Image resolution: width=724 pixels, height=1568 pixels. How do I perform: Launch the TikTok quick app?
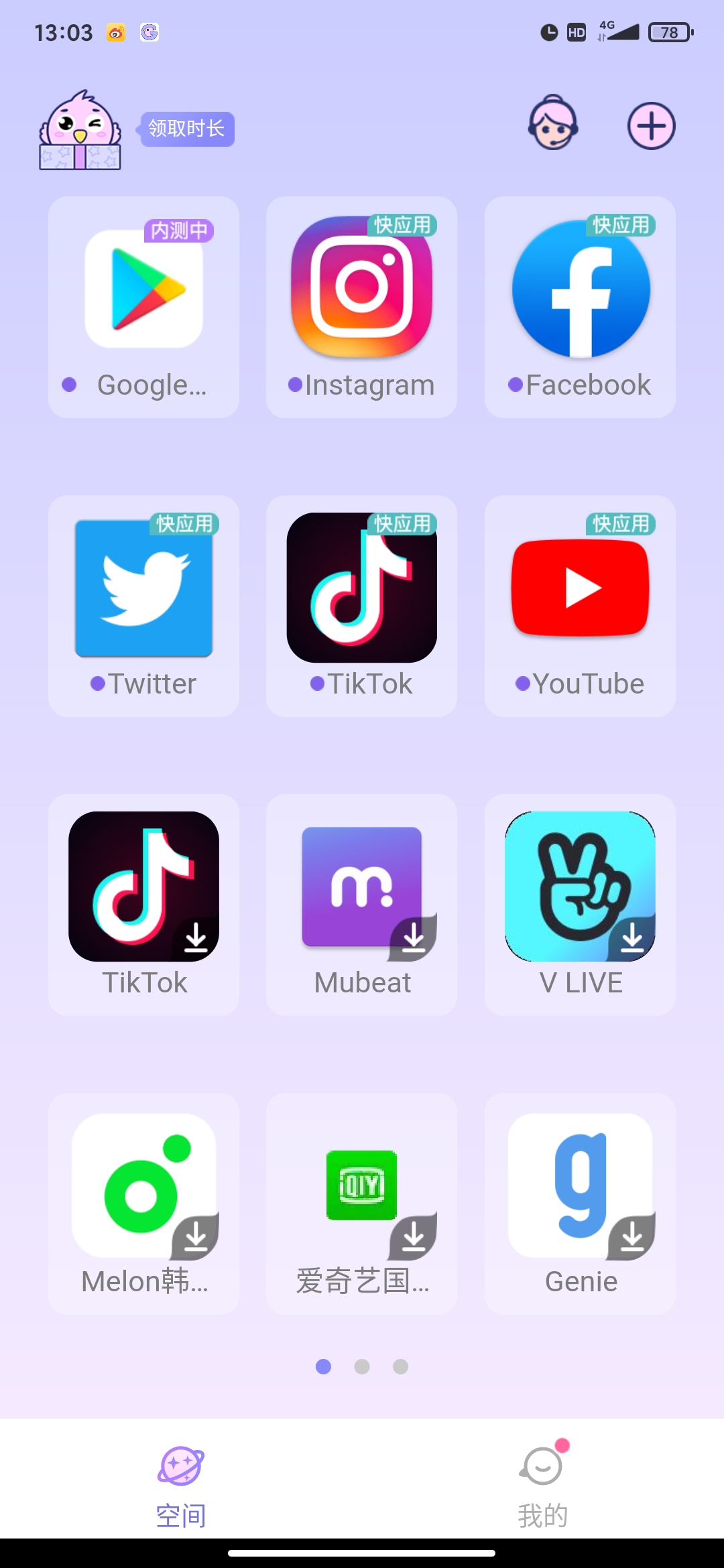click(x=361, y=588)
